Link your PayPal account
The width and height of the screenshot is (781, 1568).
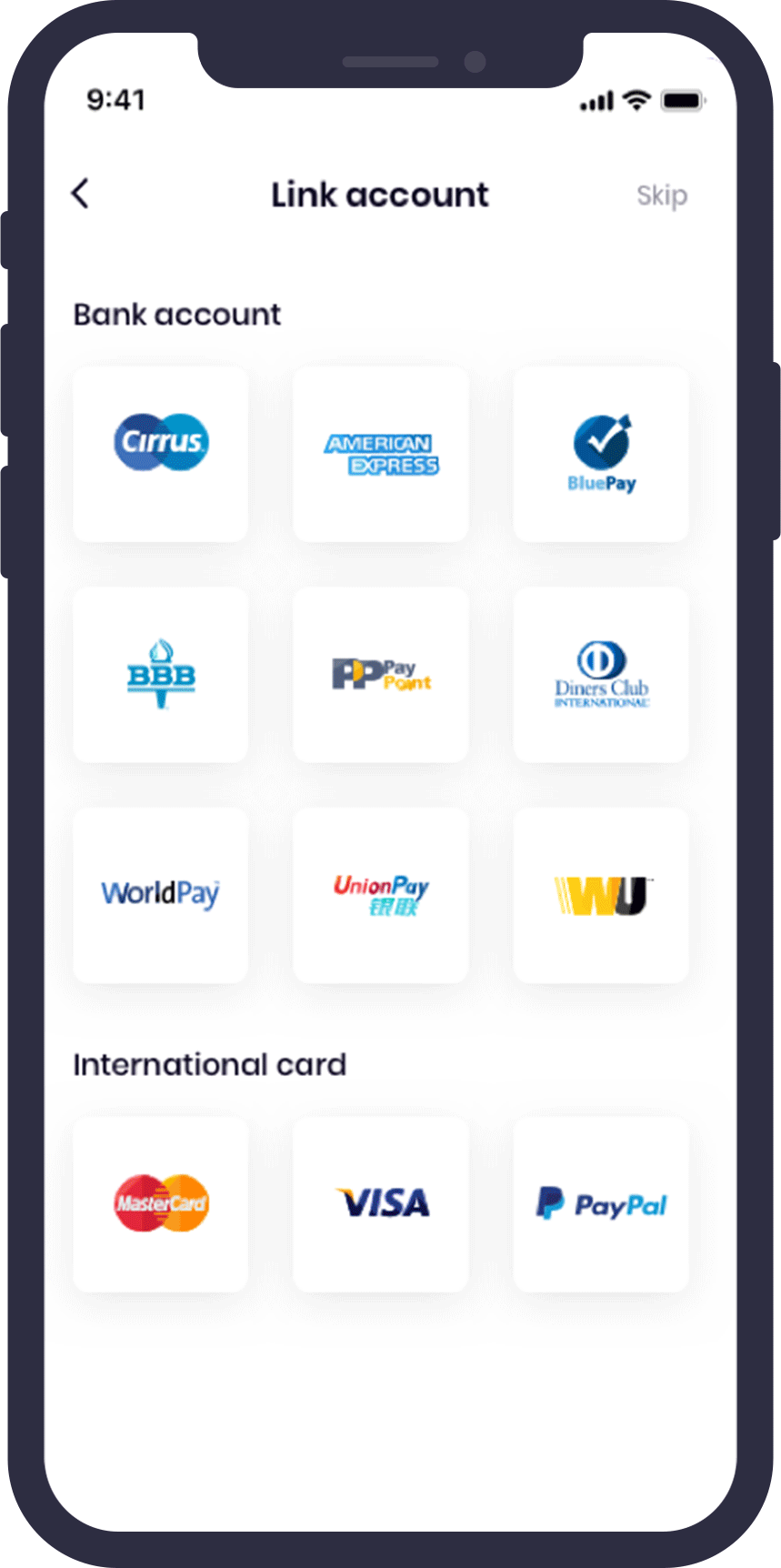click(601, 1204)
